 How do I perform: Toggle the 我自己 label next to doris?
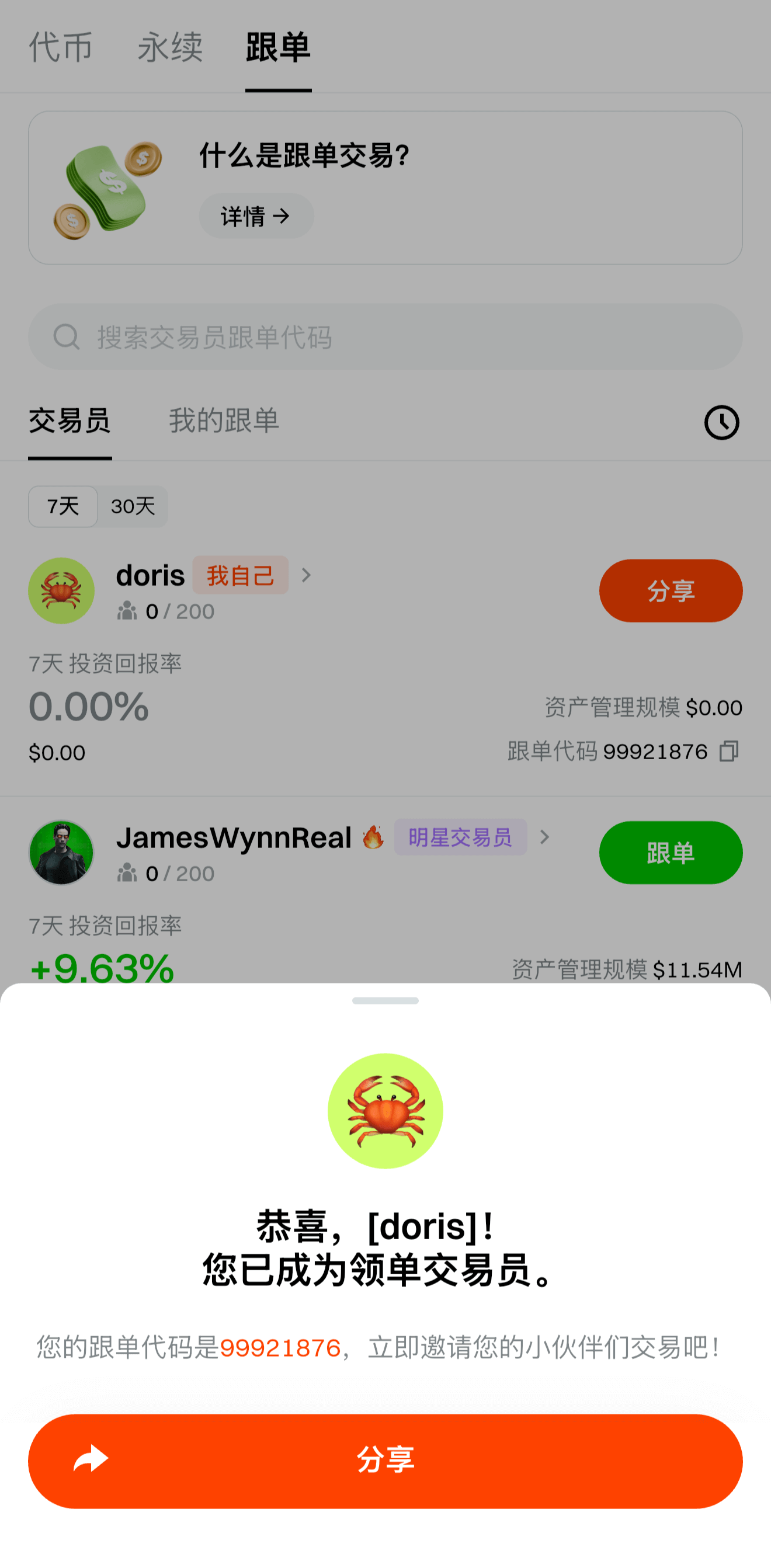coord(240,575)
